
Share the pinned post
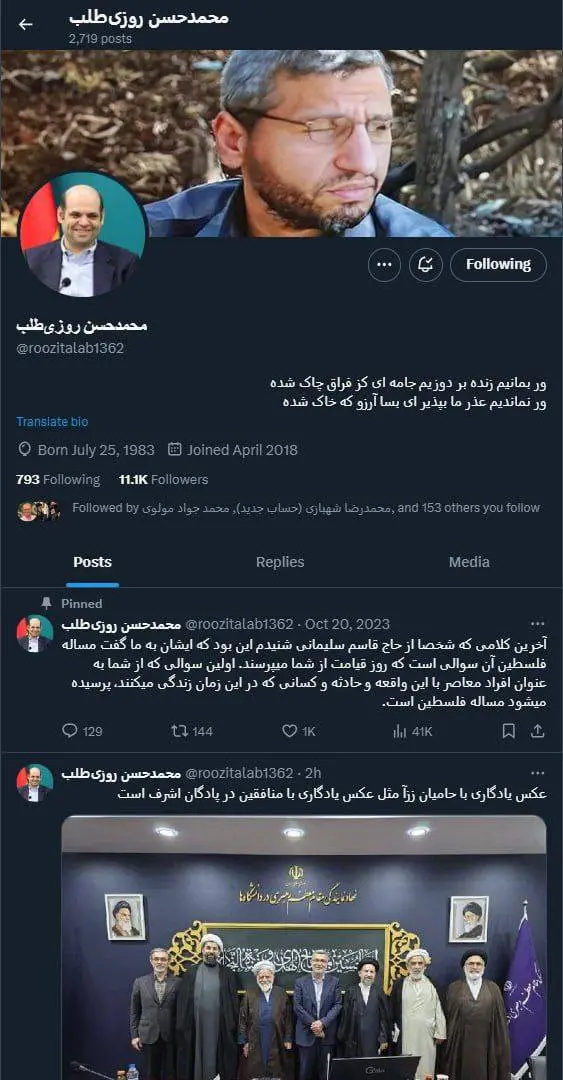tap(539, 731)
